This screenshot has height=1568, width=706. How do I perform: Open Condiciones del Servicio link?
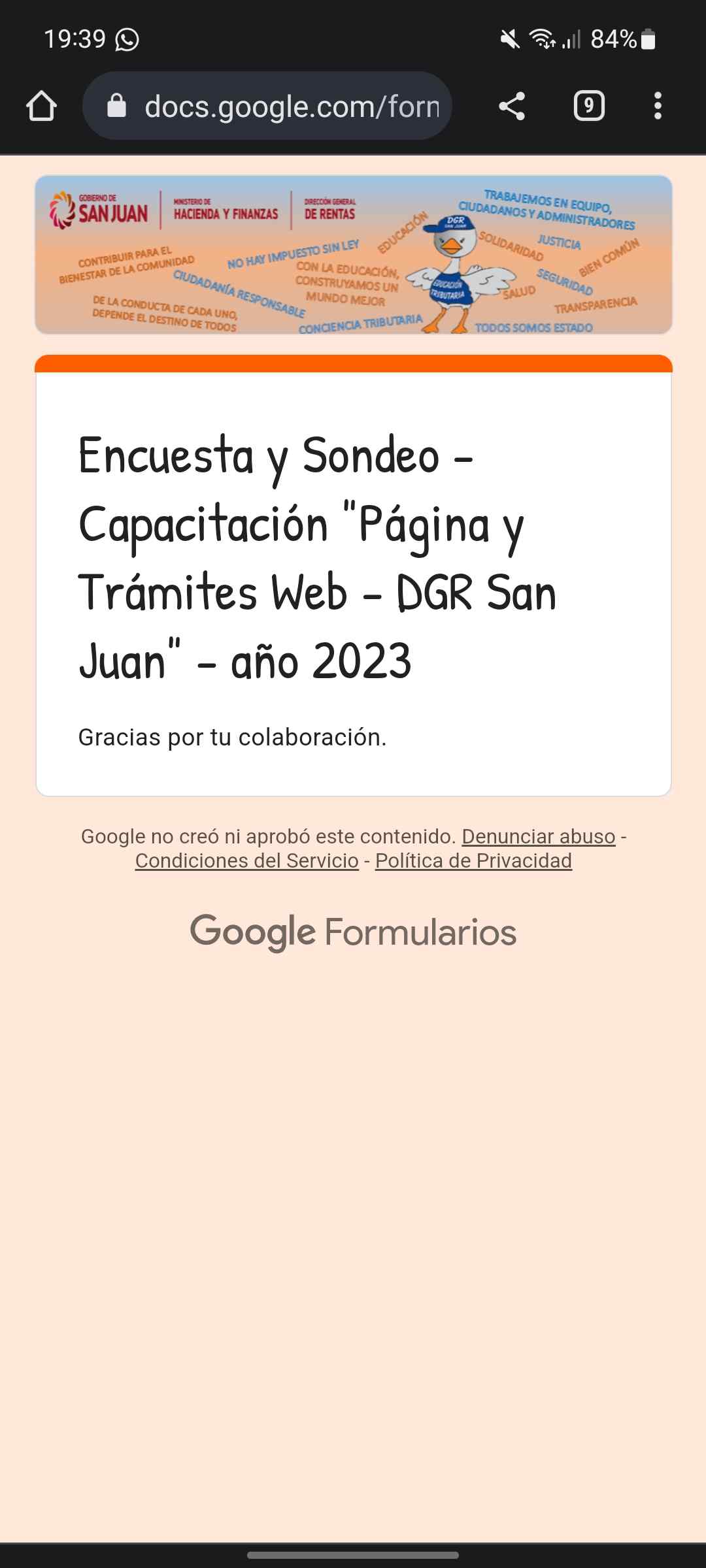click(x=246, y=860)
